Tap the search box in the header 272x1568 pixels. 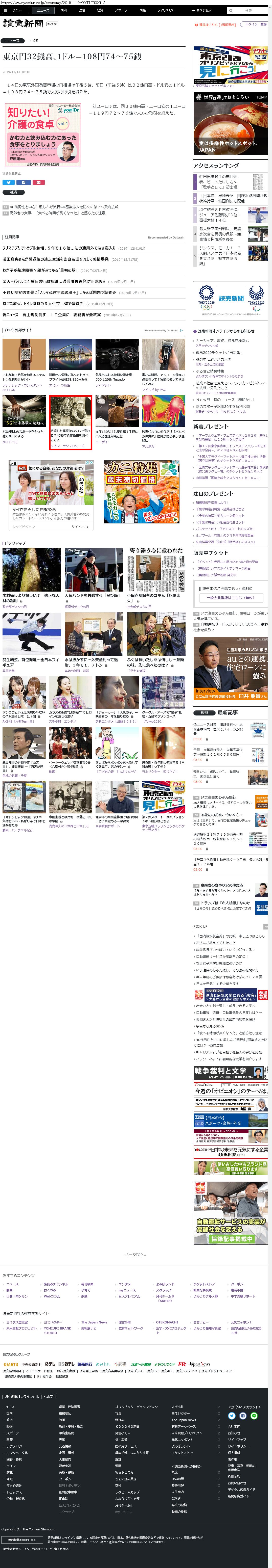click(x=246, y=10)
